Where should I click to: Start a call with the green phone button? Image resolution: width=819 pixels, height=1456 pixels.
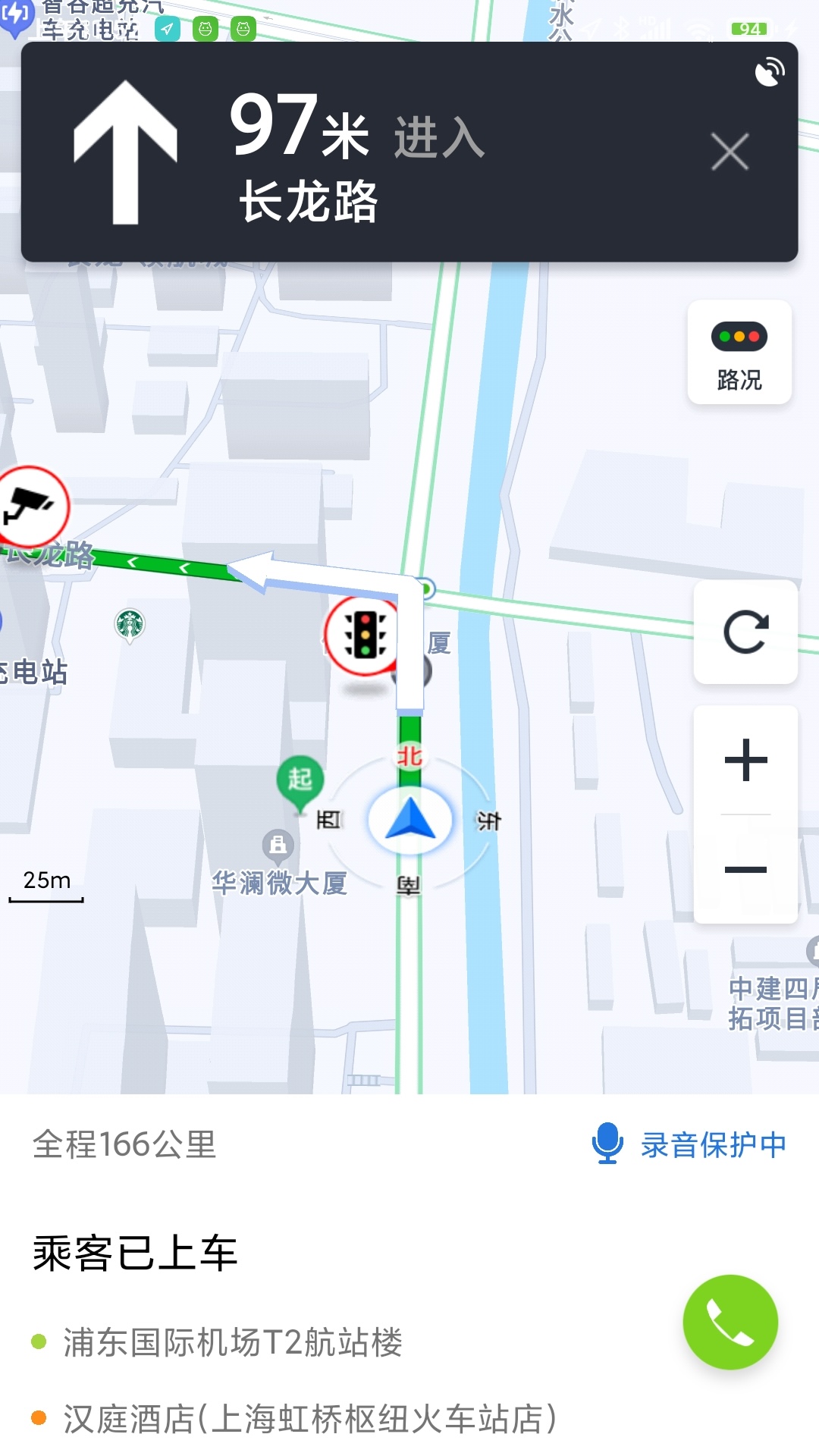[730, 1321]
